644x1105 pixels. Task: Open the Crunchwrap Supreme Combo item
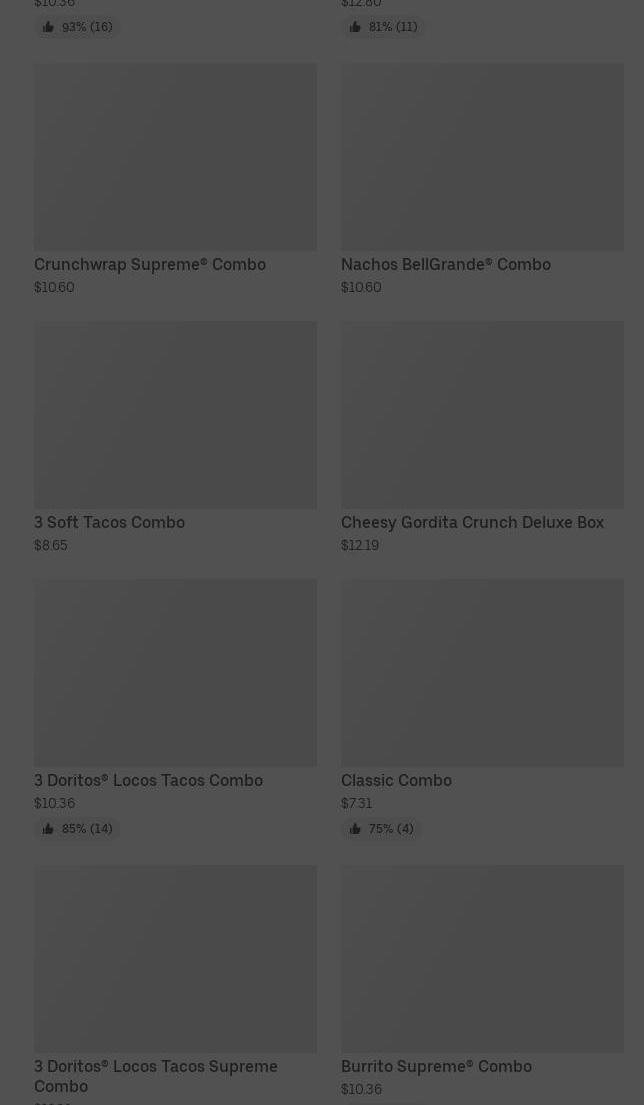click(x=175, y=180)
